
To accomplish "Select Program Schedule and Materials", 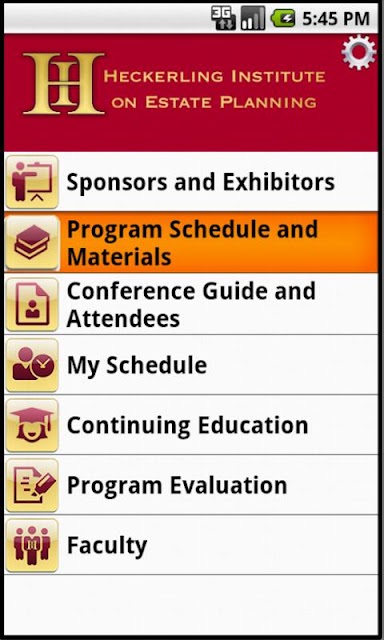I will [191, 242].
